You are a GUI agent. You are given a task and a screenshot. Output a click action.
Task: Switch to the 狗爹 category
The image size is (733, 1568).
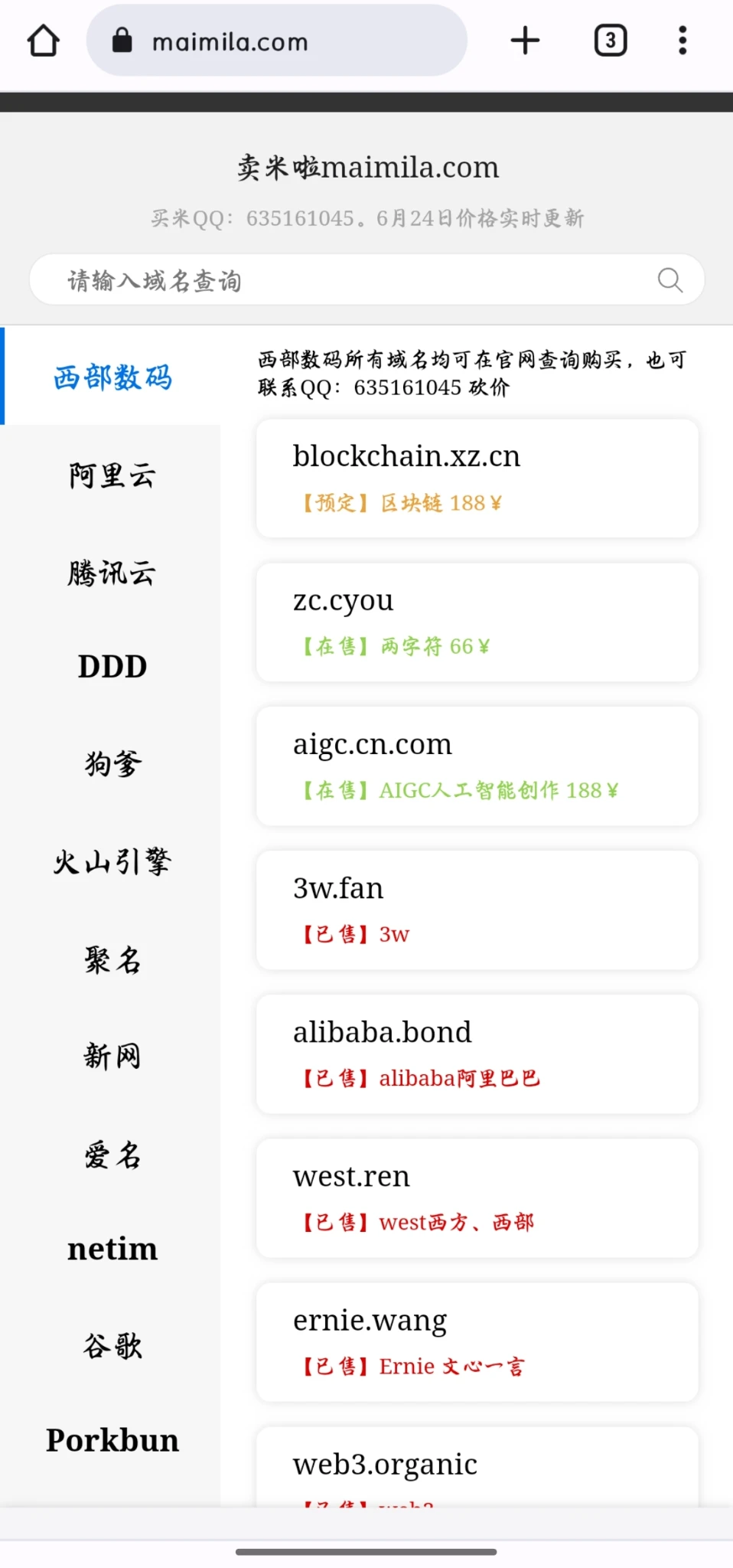112,763
